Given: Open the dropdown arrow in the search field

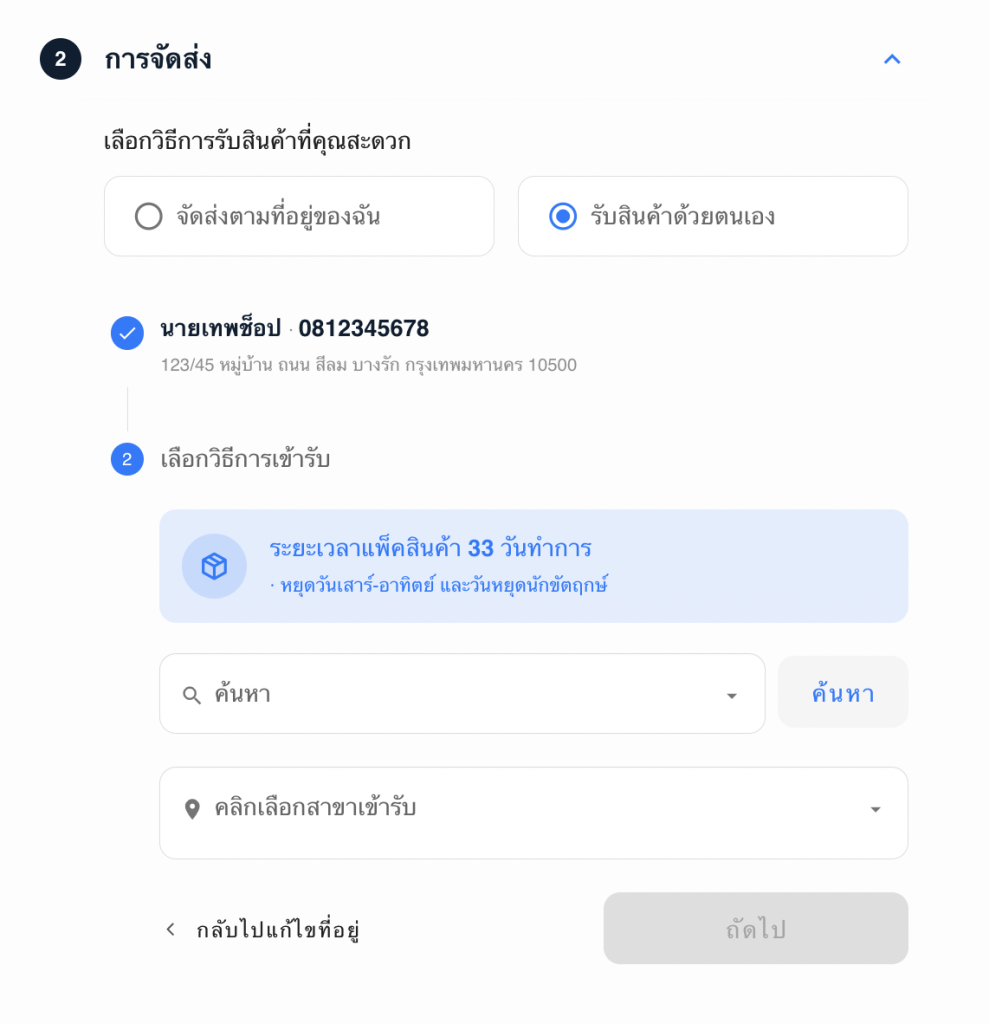Looking at the screenshot, I should tap(731, 694).
